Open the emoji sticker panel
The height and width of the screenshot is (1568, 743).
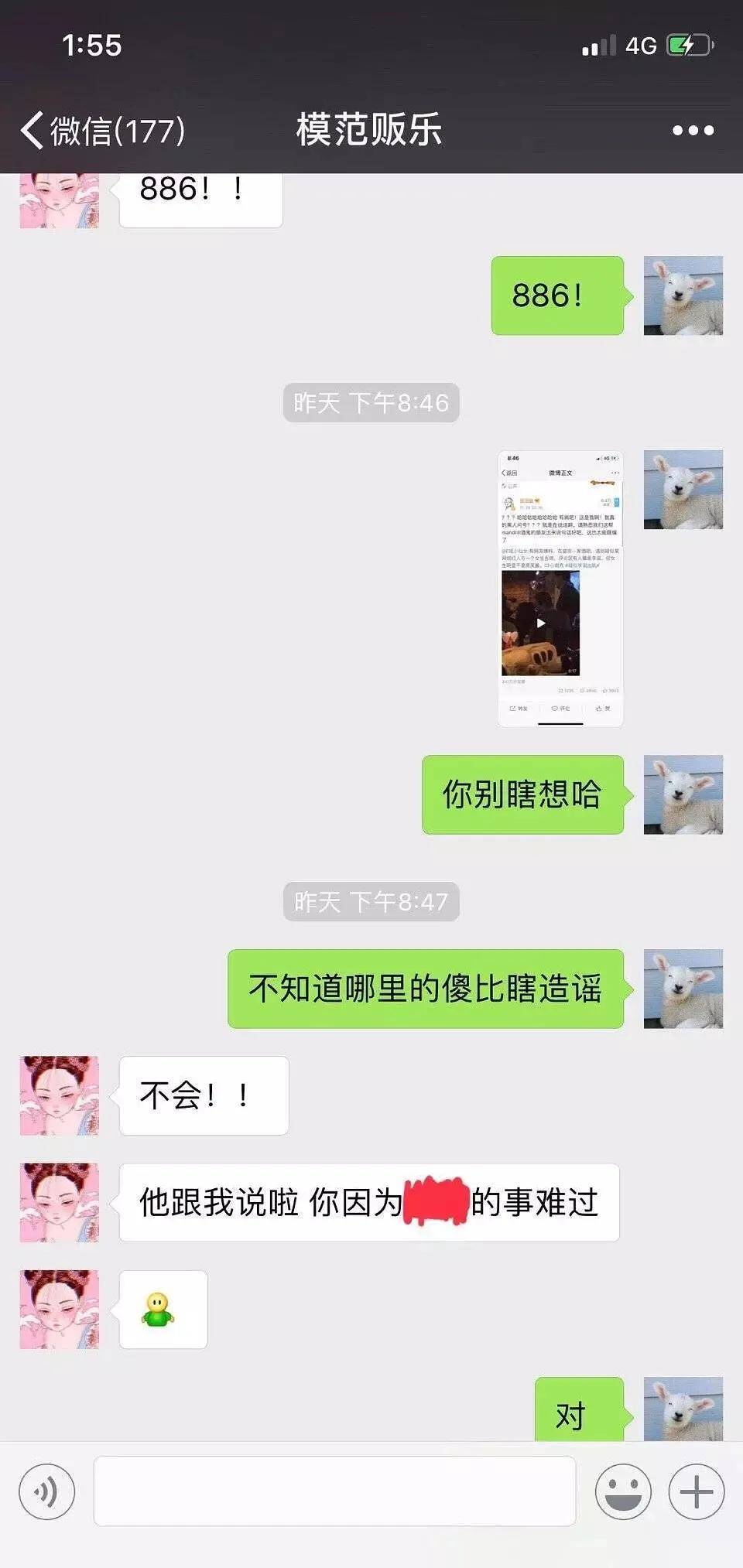(622, 1491)
